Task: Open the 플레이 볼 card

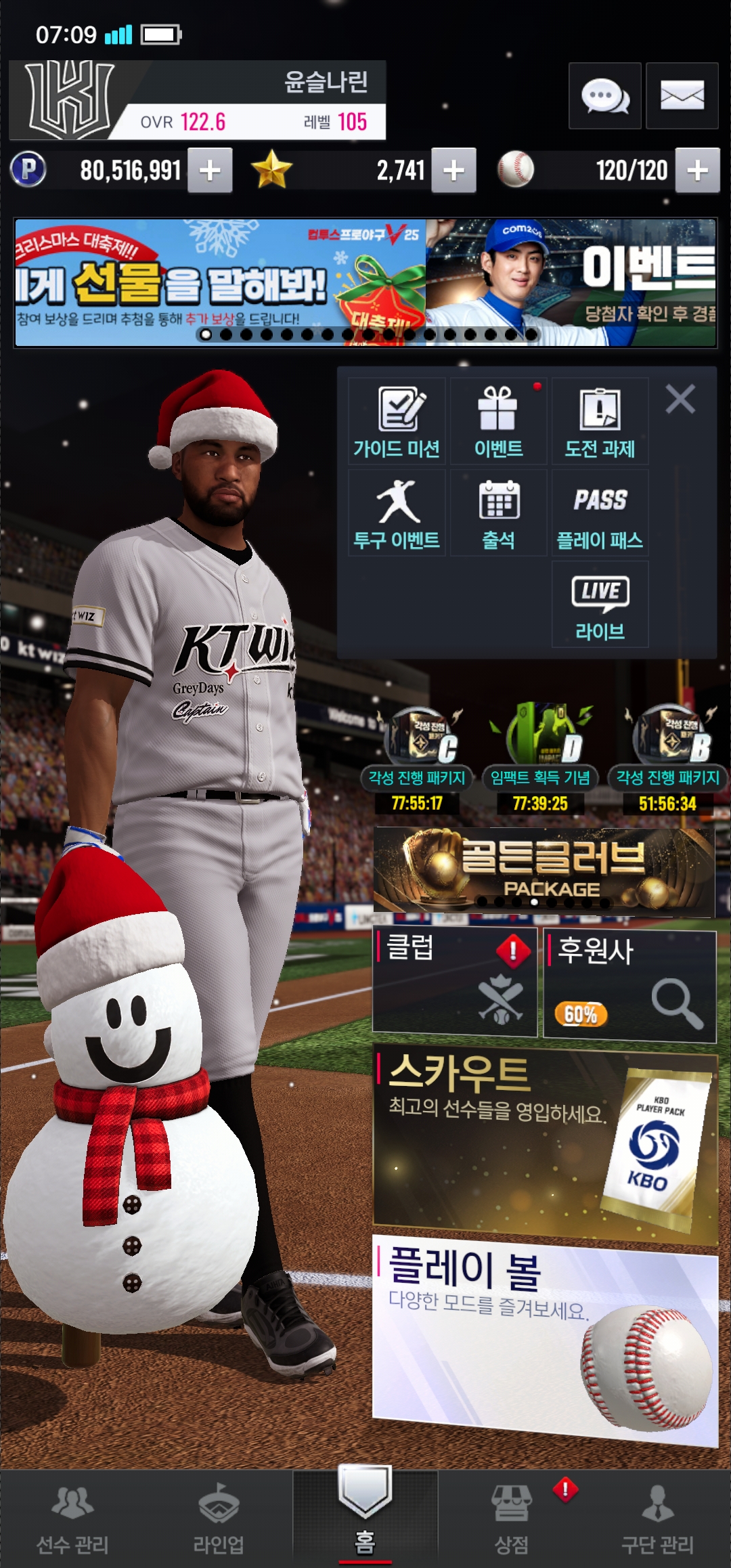Action: coord(545,1341)
